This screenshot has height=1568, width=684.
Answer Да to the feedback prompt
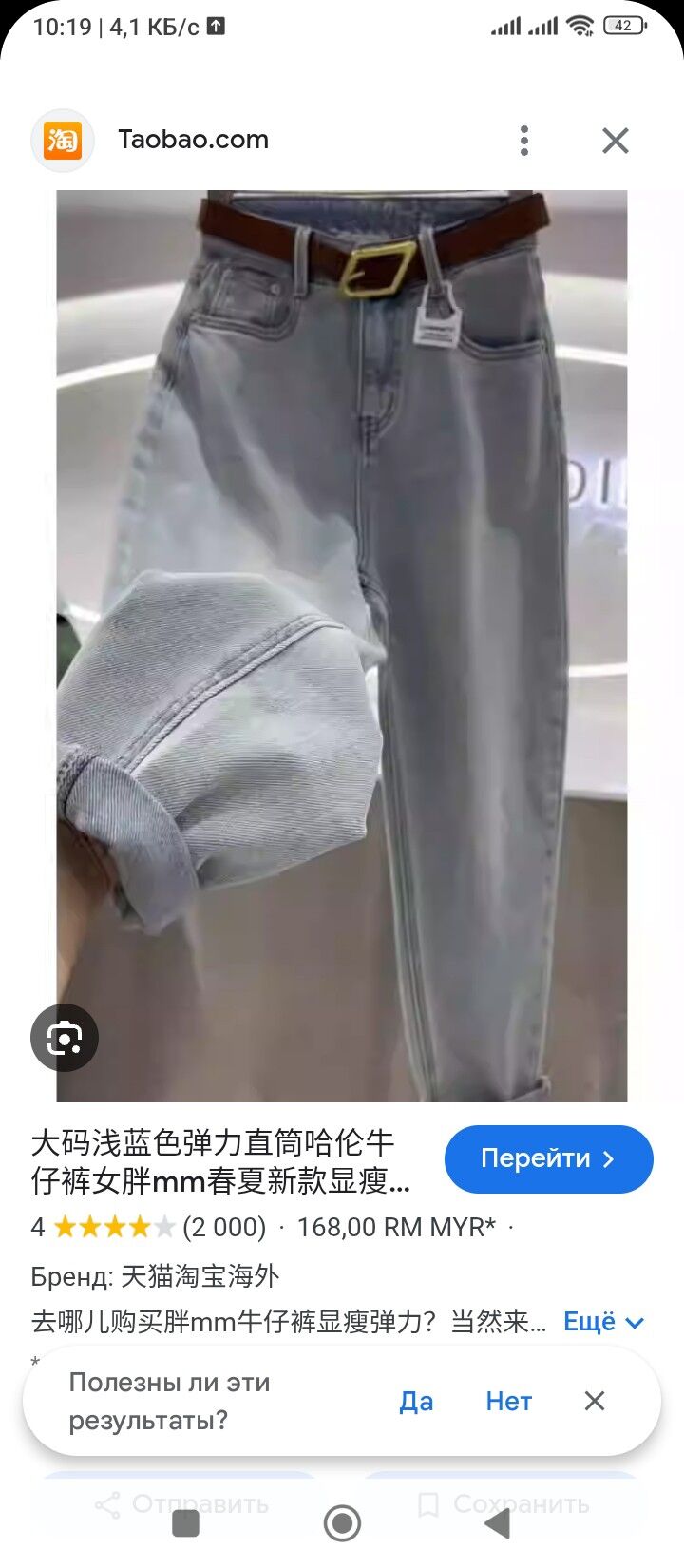[x=416, y=1401]
